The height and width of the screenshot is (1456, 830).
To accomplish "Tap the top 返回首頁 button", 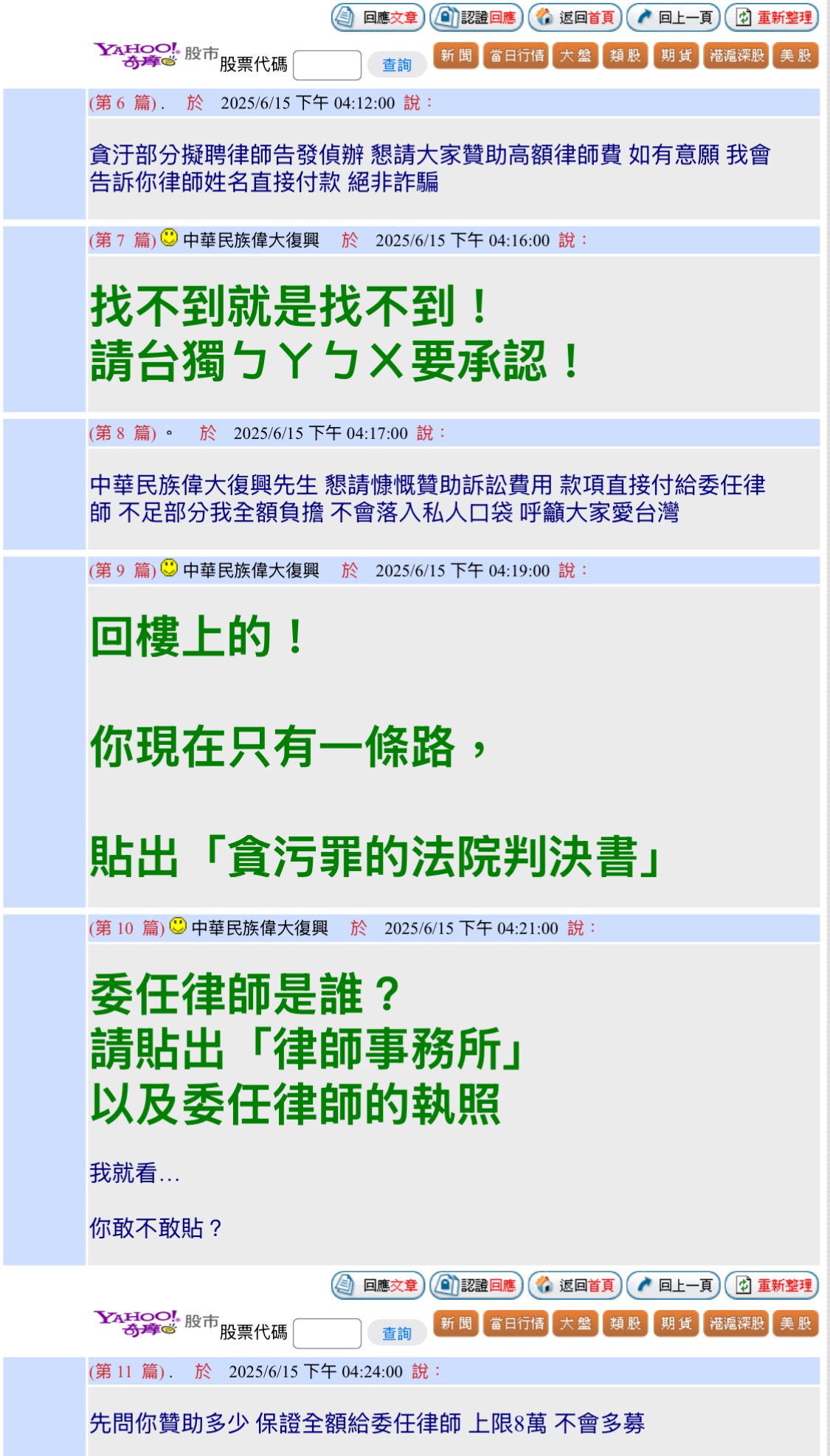I will [x=575, y=17].
